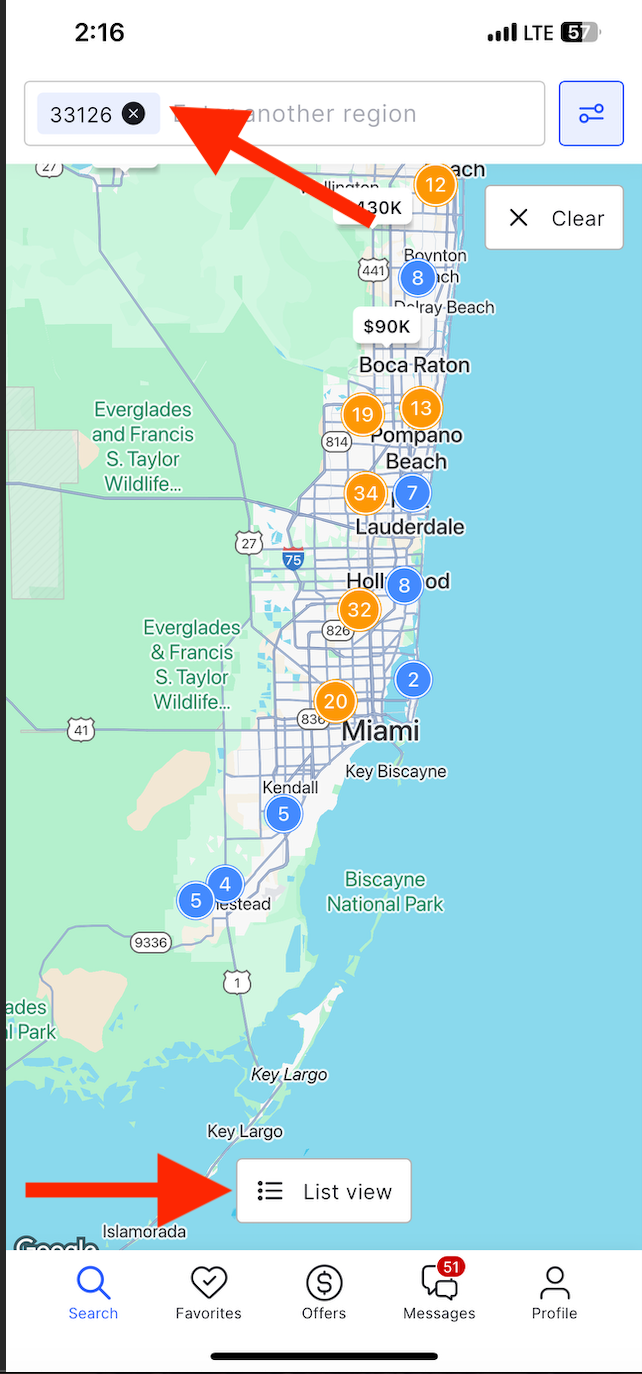Open the cluster of 32 listings

click(359, 609)
